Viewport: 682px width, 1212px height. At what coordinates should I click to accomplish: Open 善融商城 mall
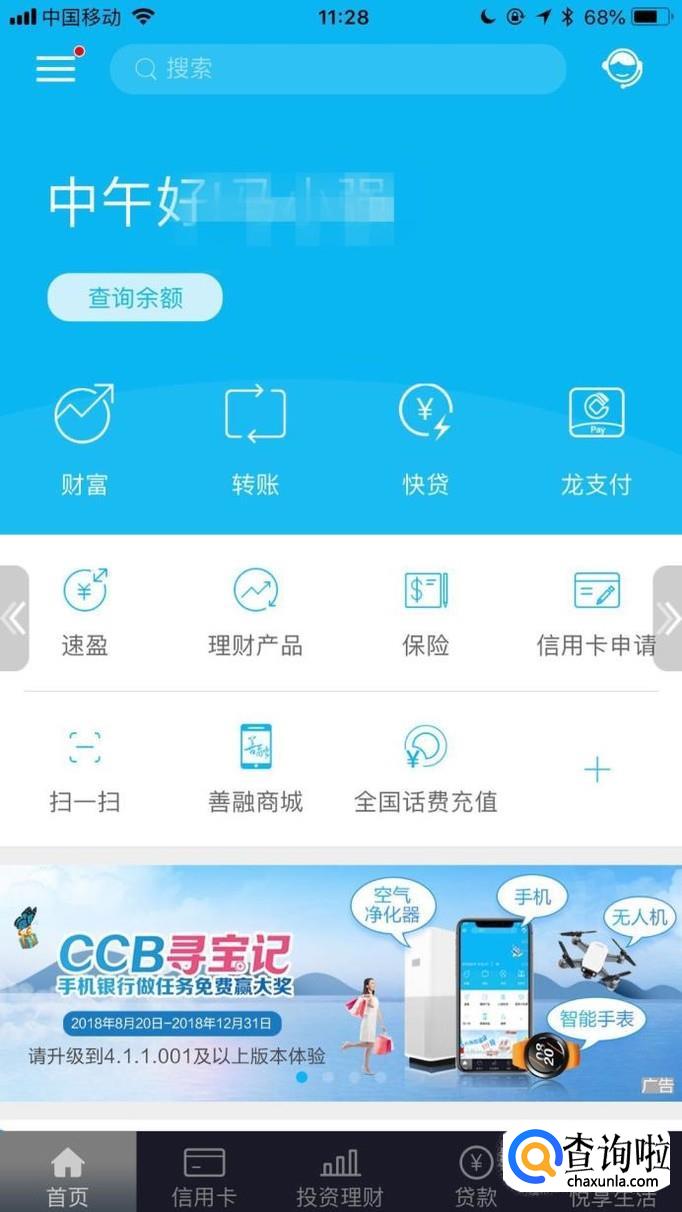255,769
